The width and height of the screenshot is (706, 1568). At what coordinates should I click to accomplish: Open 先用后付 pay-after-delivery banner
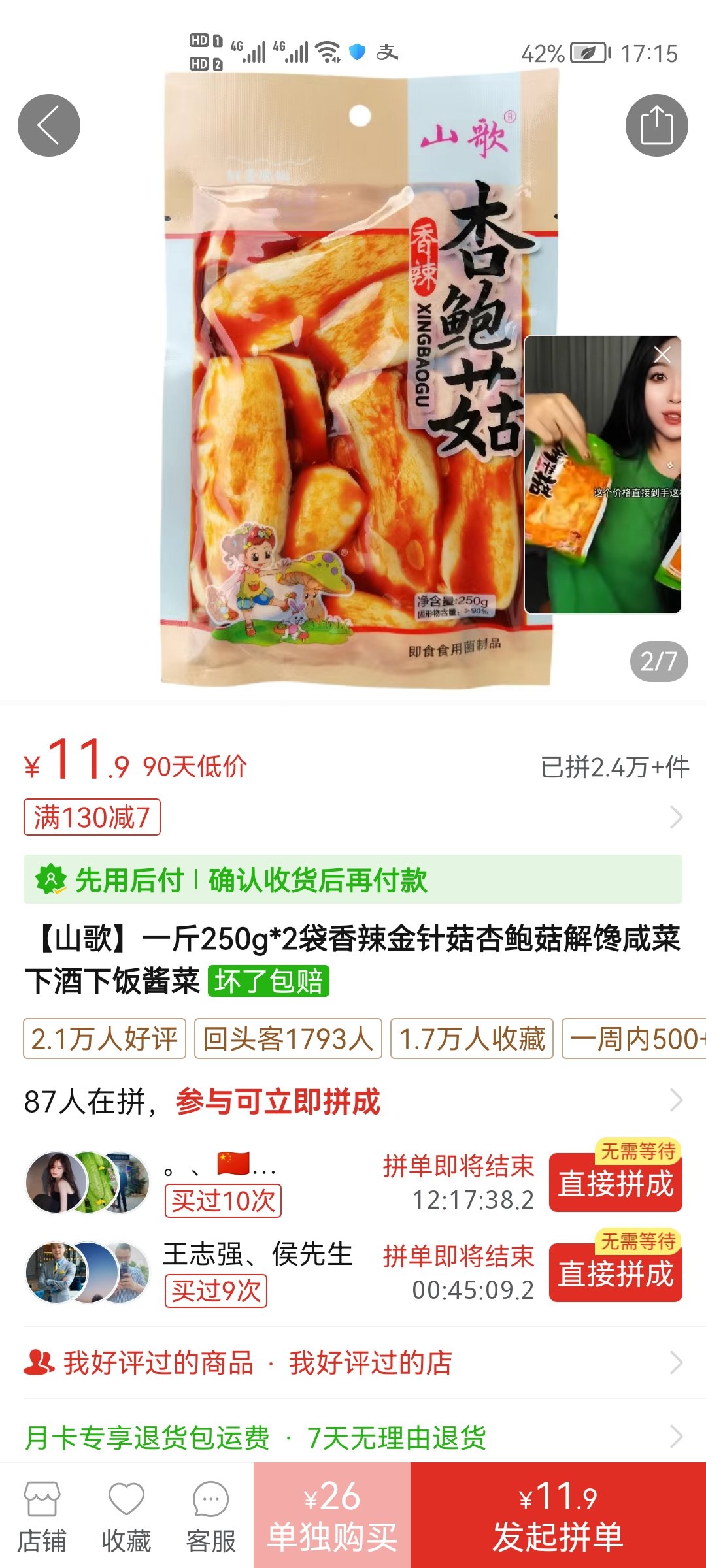(353, 879)
